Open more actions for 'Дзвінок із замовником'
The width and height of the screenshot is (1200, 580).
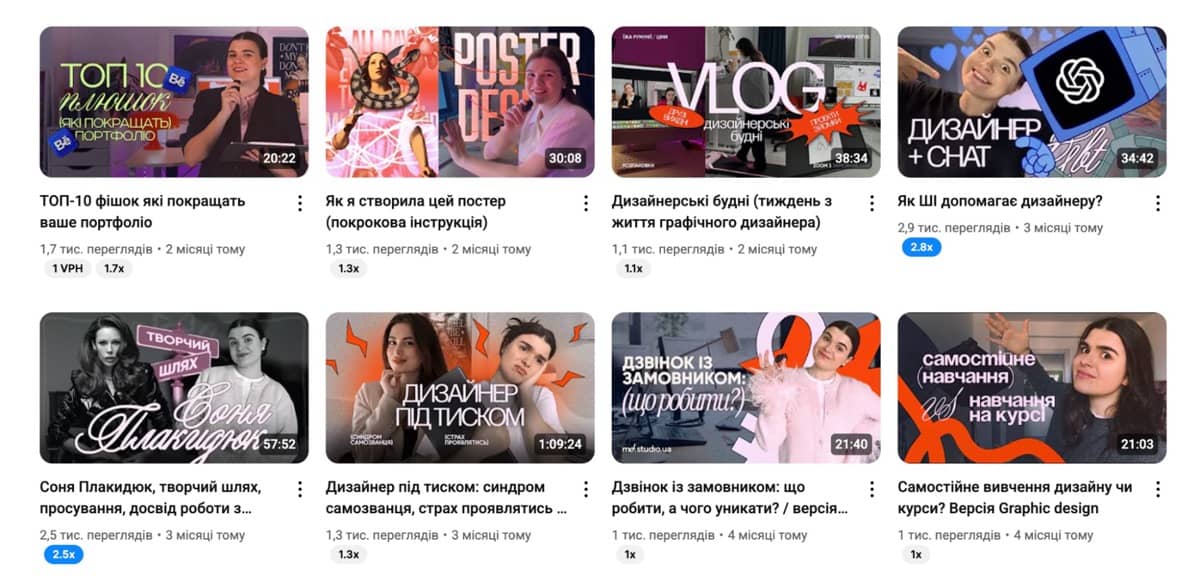tap(872, 489)
